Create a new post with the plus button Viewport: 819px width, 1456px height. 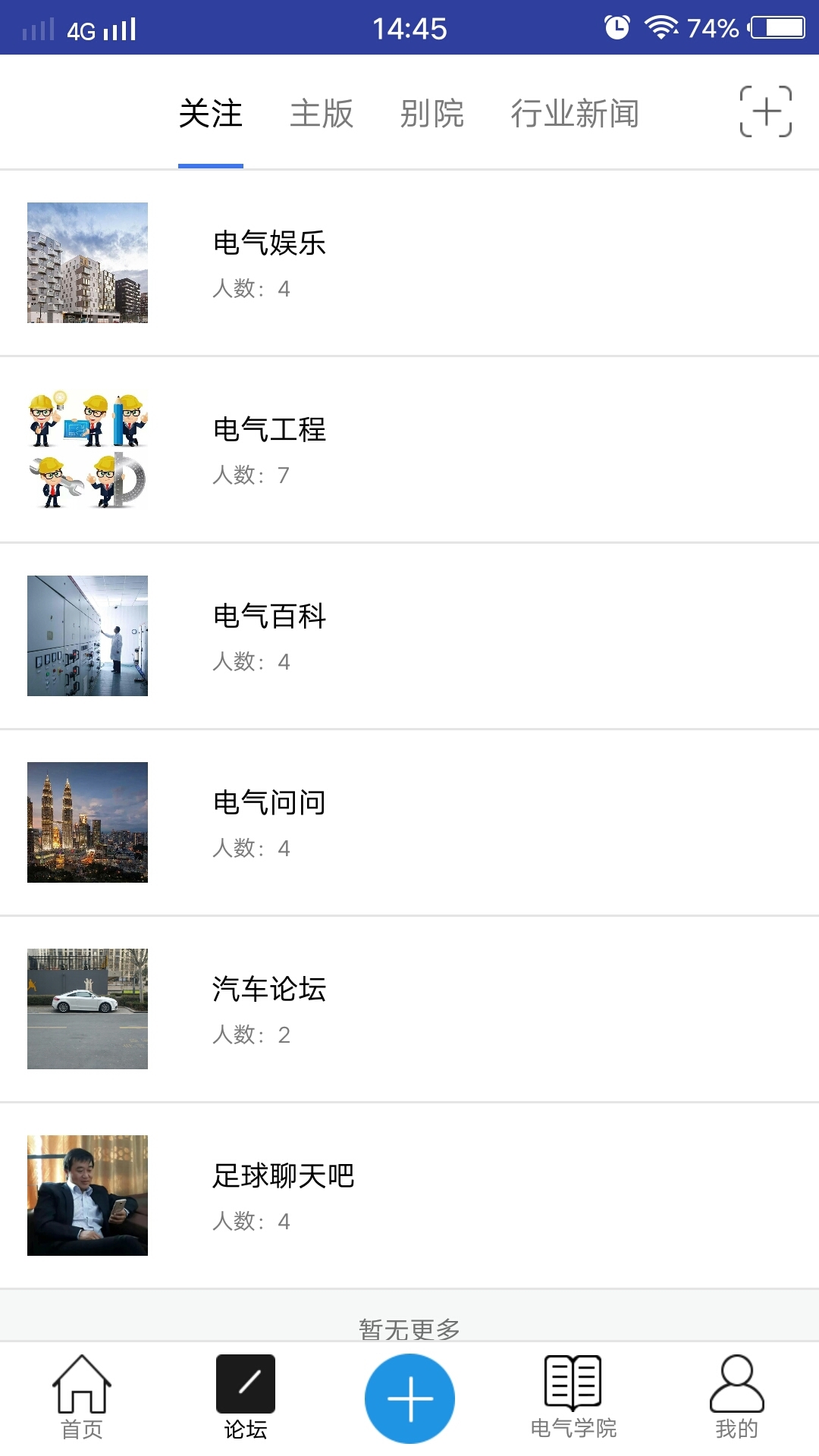409,1398
